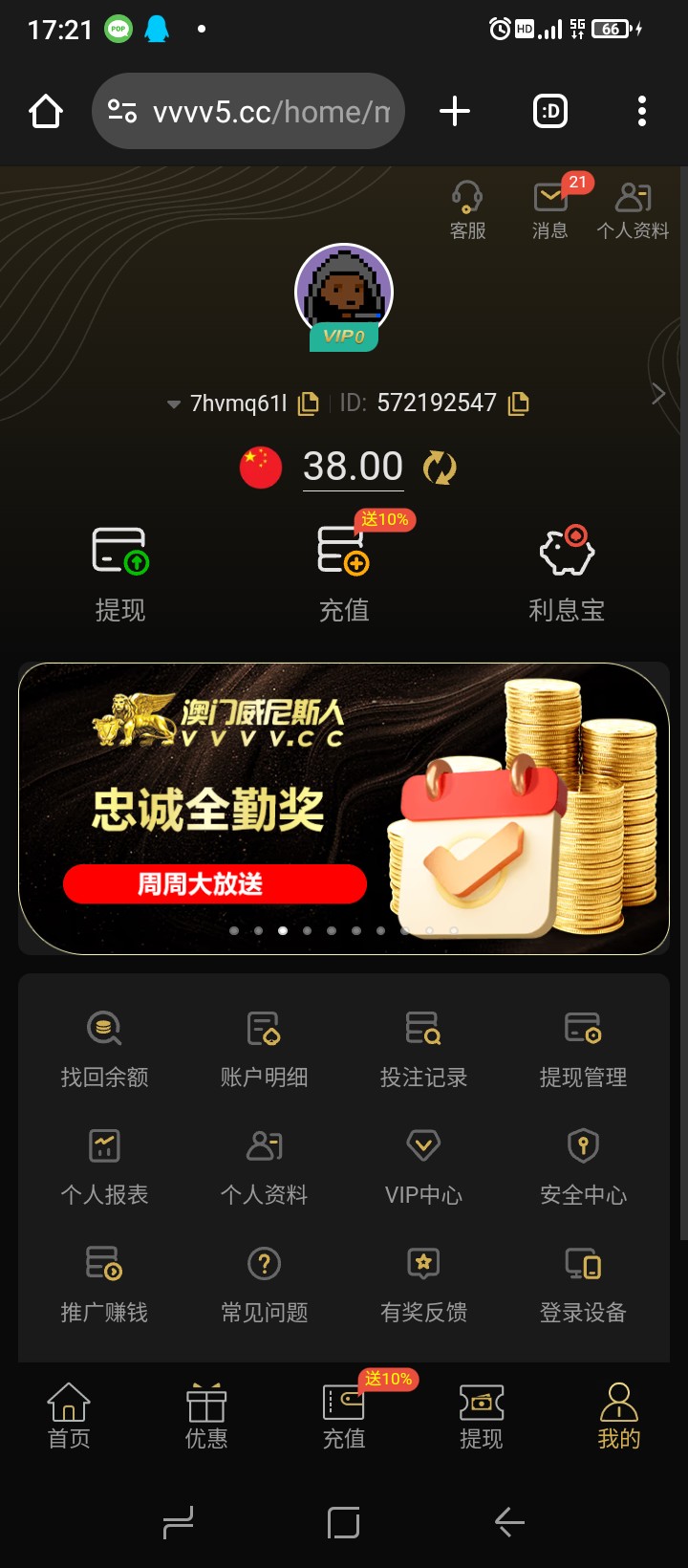The height and width of the screenshot is (1568, 688).
Task: Open 客服 customer service
Action: click(x=467, y=210)
